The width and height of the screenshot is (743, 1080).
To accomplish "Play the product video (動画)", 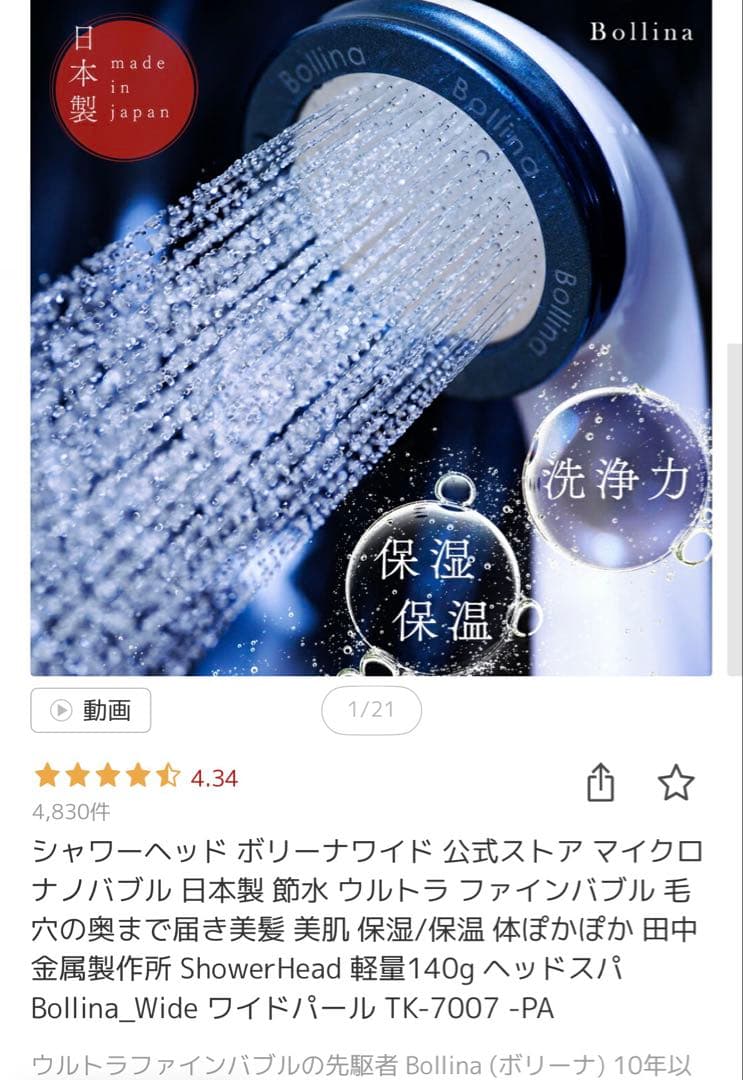I will [x=91, y=710].
